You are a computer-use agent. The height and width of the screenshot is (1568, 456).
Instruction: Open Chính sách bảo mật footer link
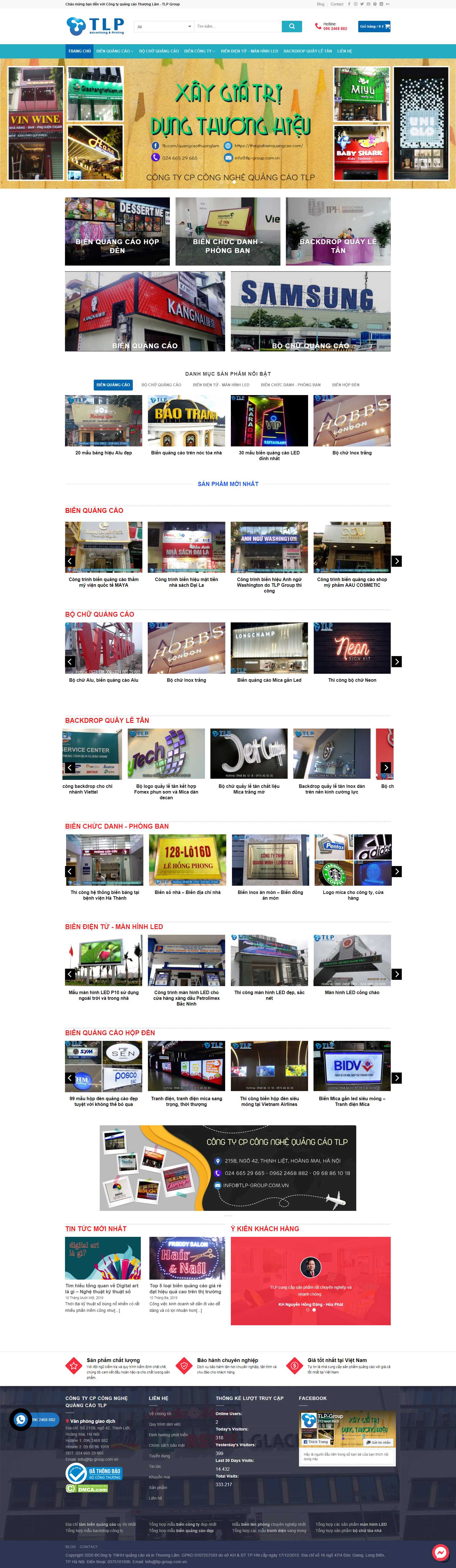167,1445
